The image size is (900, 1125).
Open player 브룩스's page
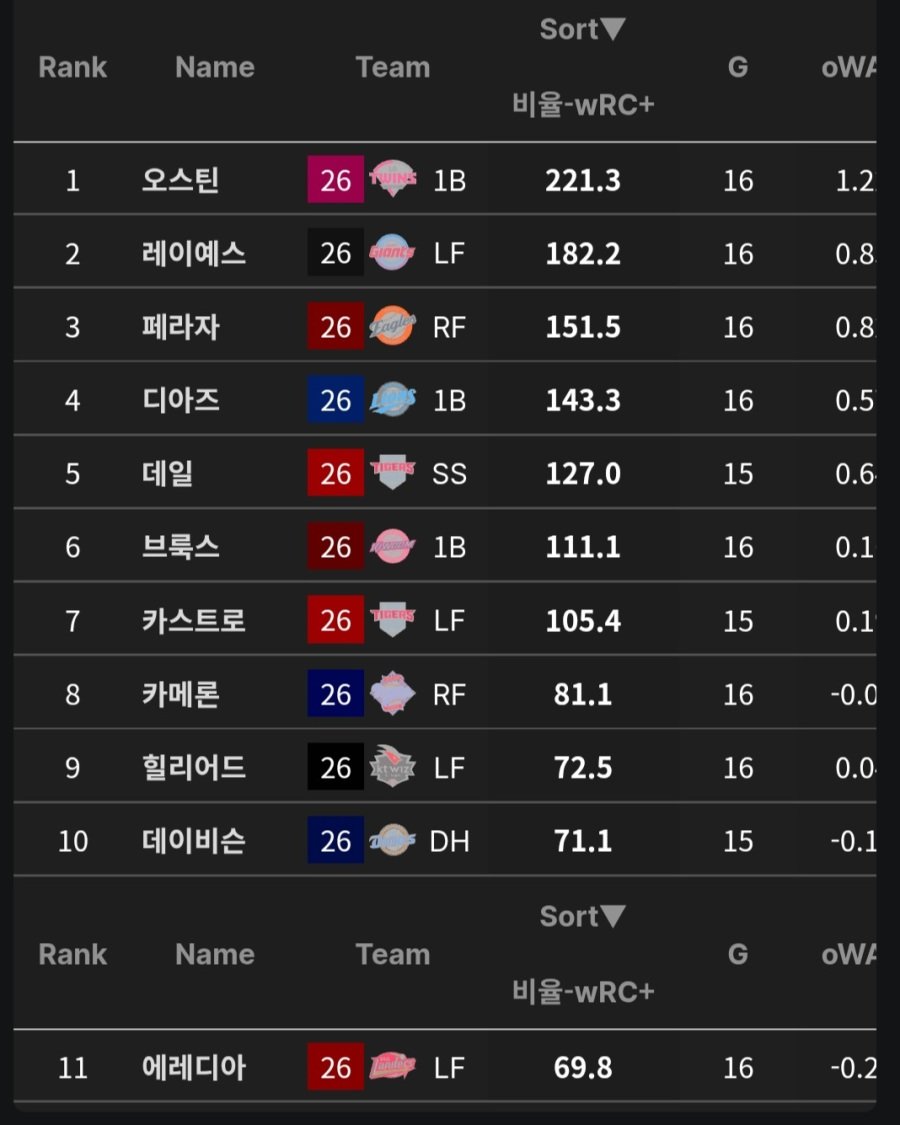click(x=180, y=547)
